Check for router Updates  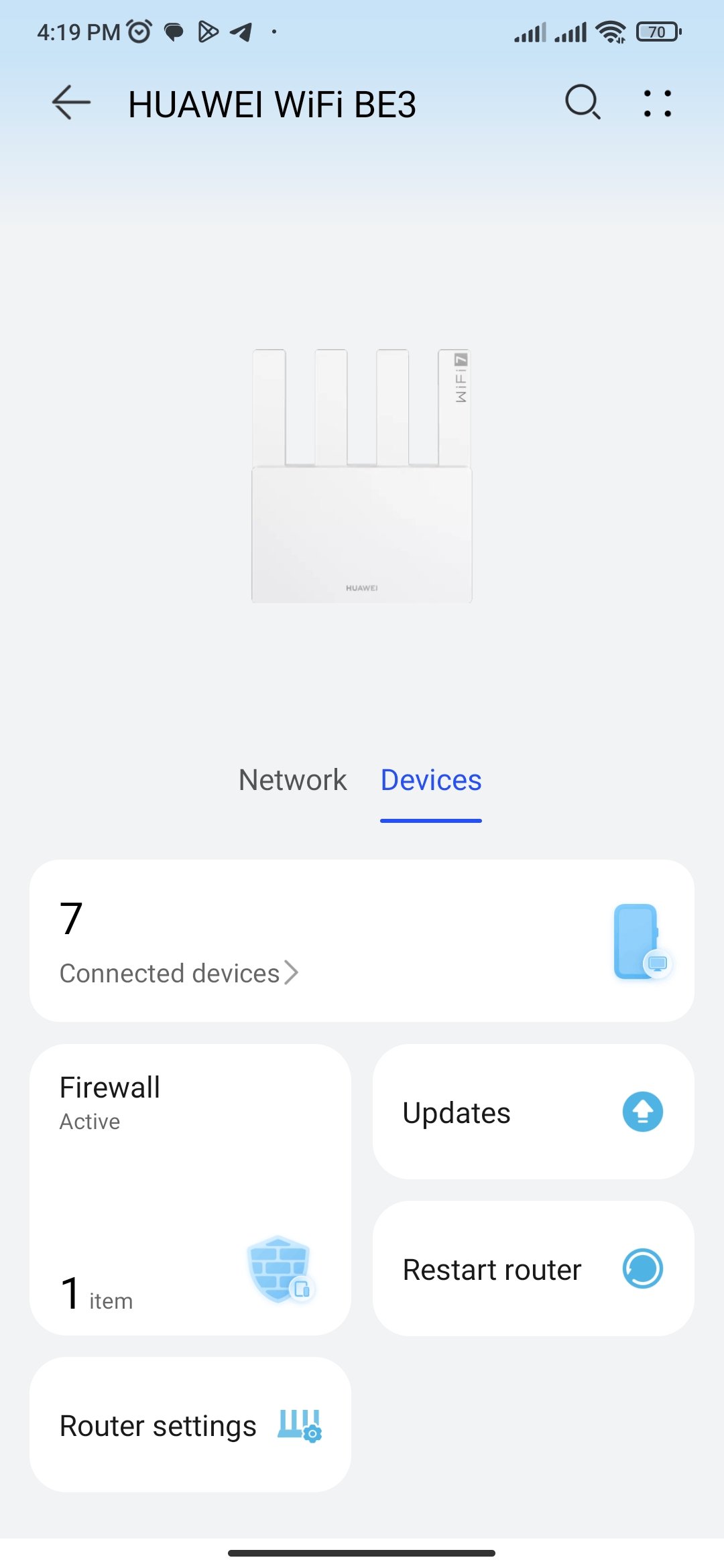click(x=534, y=1112)
